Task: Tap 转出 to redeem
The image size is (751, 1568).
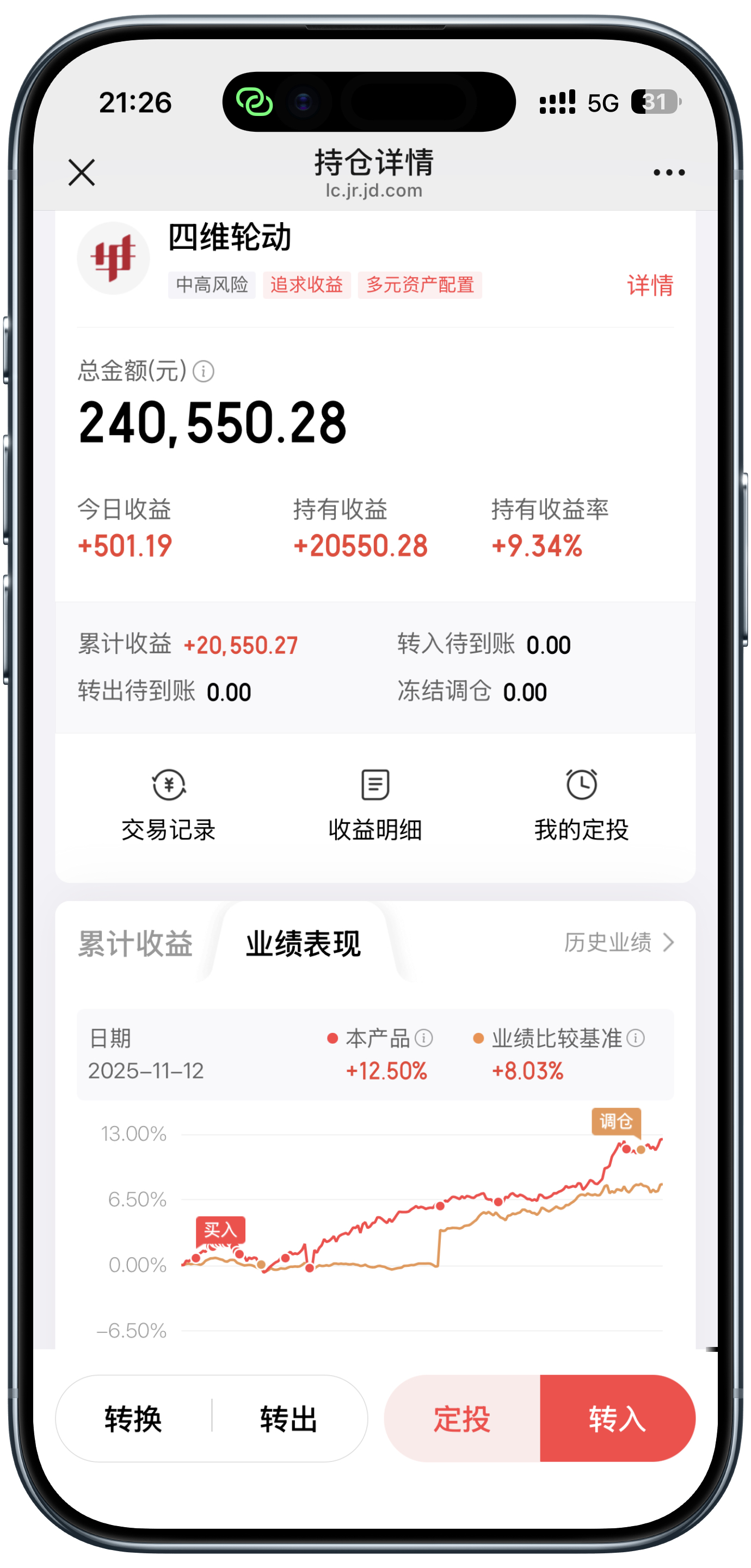Action: (288, 1418)
